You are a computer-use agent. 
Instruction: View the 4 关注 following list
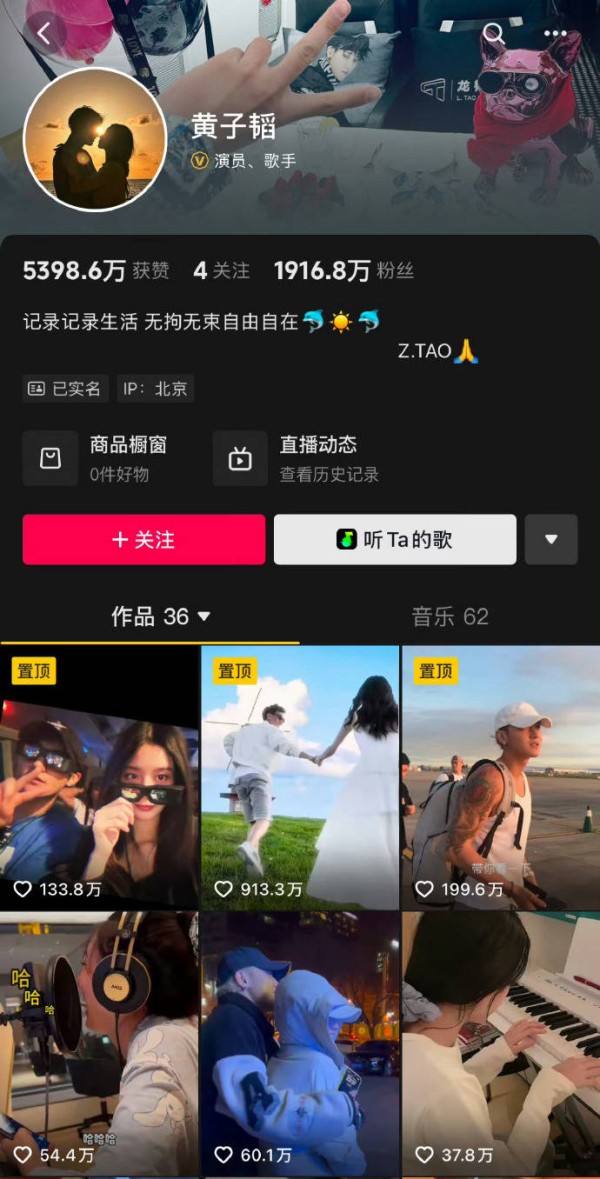point(221,271)
